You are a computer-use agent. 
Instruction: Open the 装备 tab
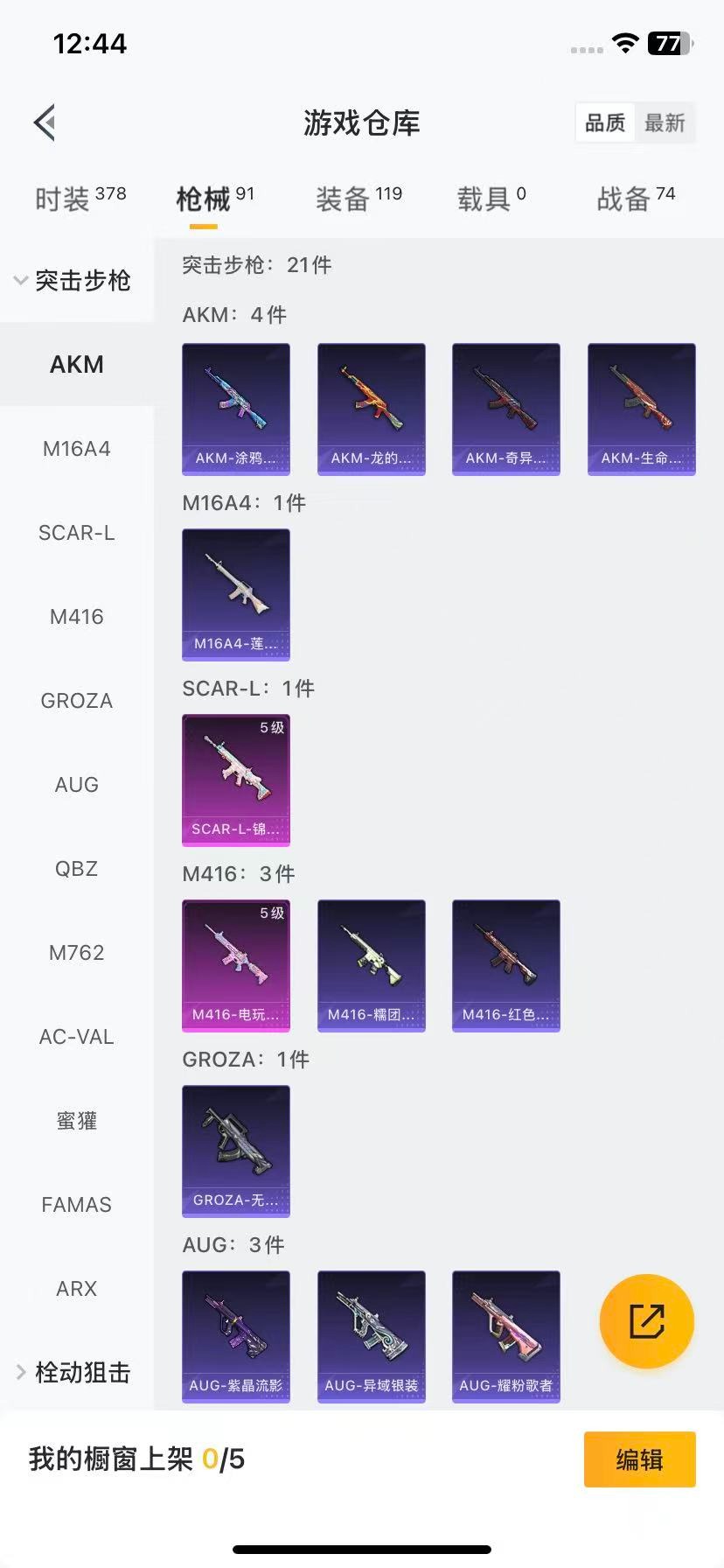(359, 199)
